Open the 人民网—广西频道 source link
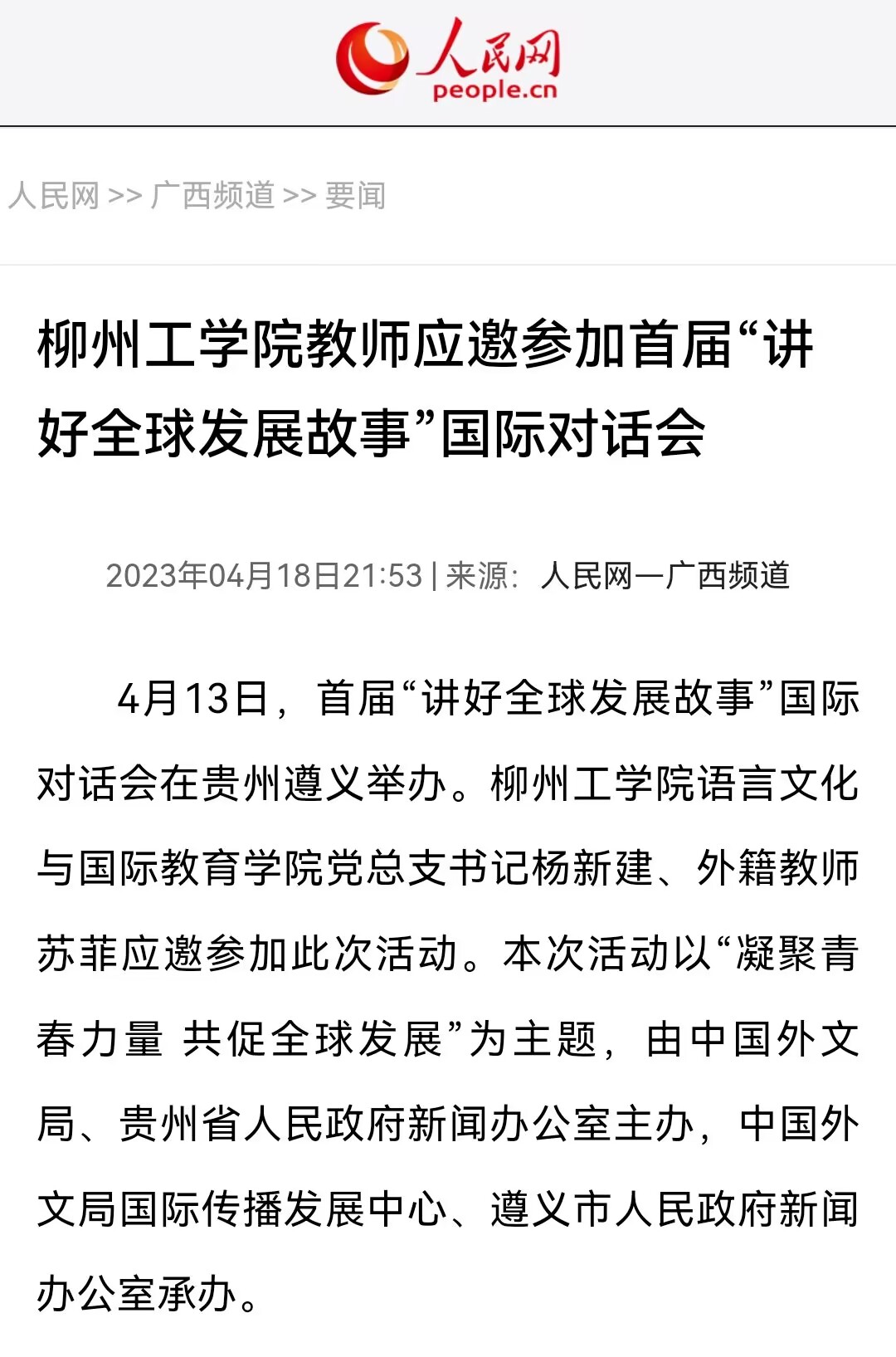 pyautogui.click(x=665, y=575)
